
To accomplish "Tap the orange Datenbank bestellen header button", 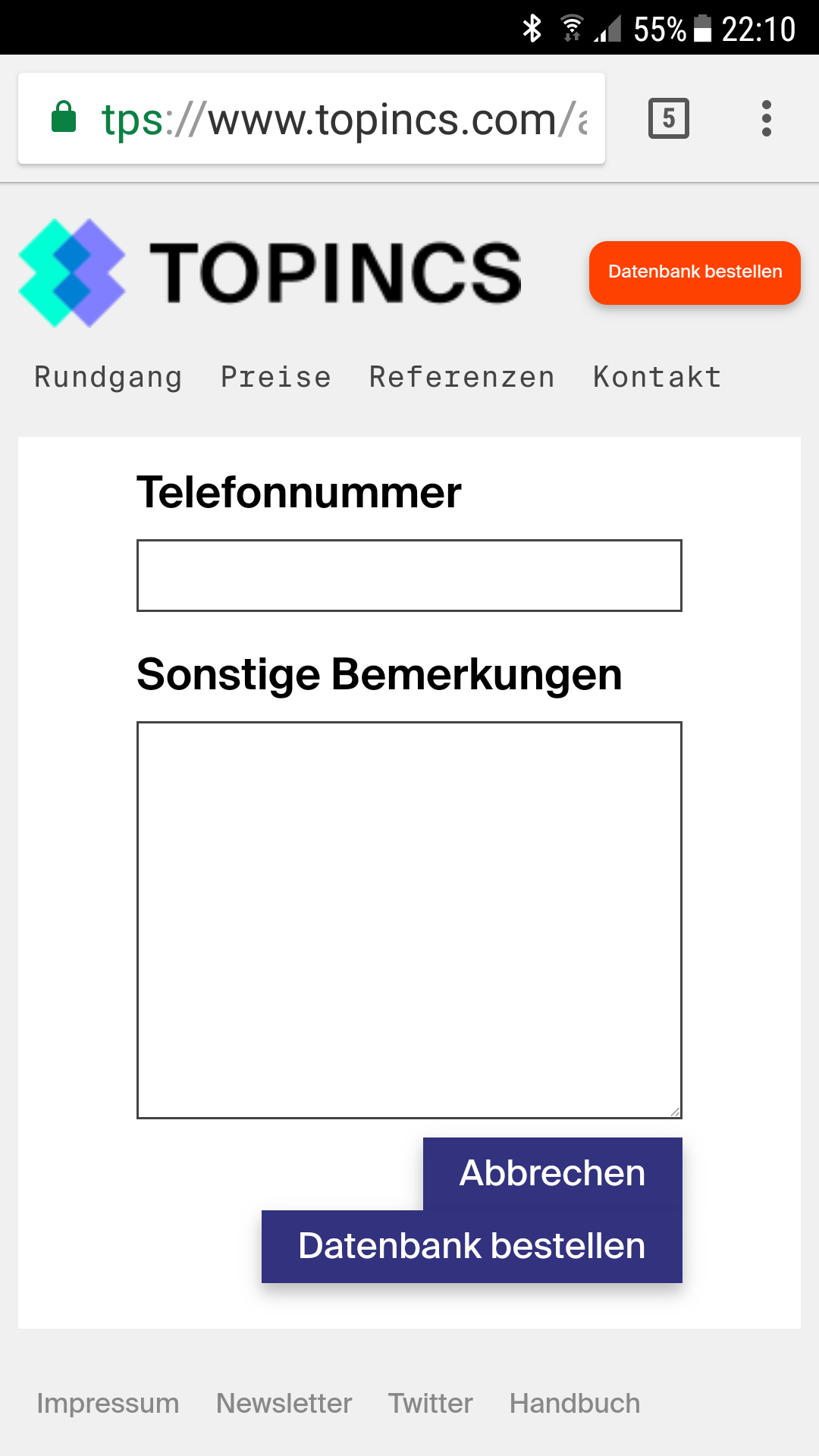I will (695, 272).
